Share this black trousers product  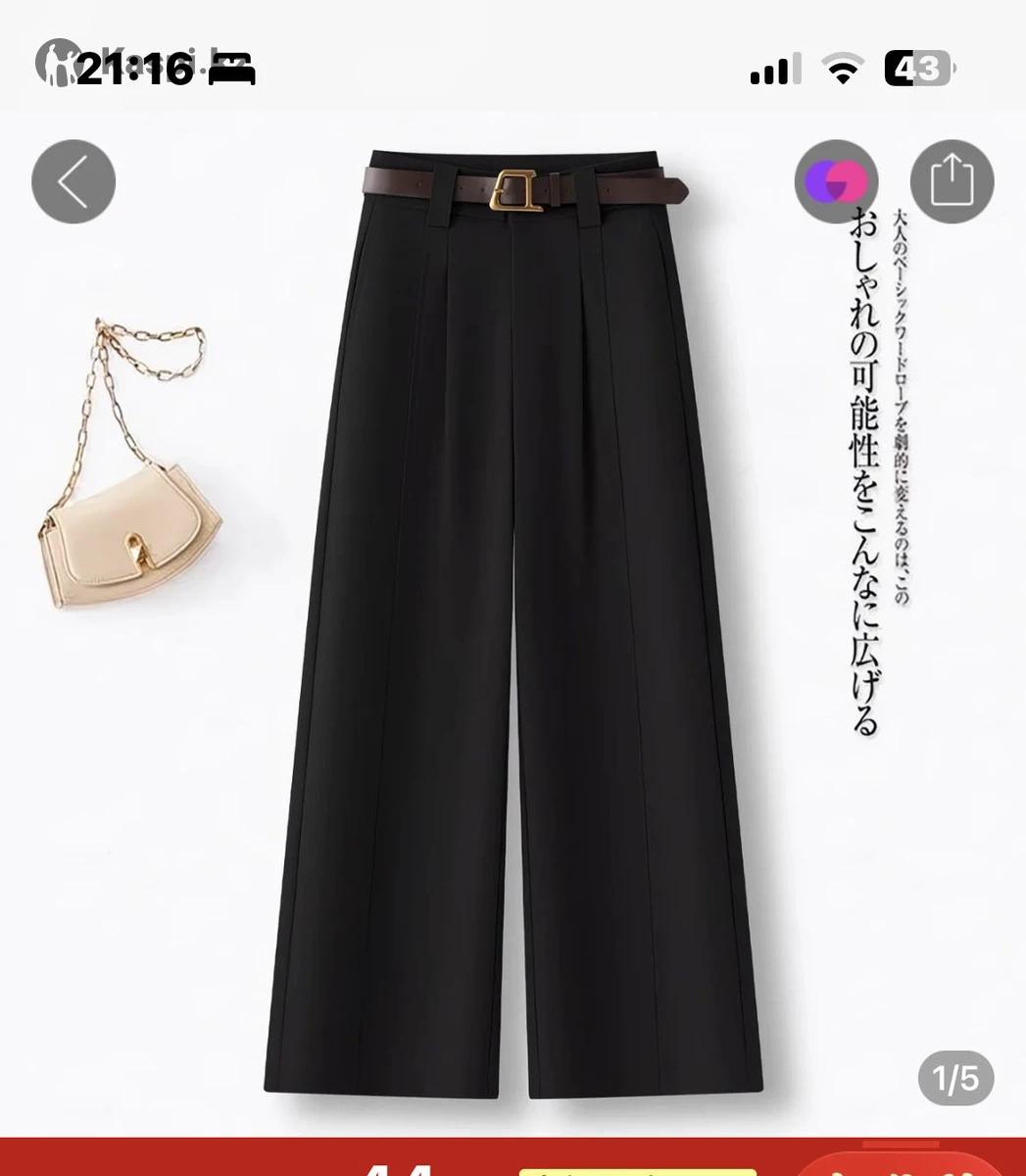point(951,181)
